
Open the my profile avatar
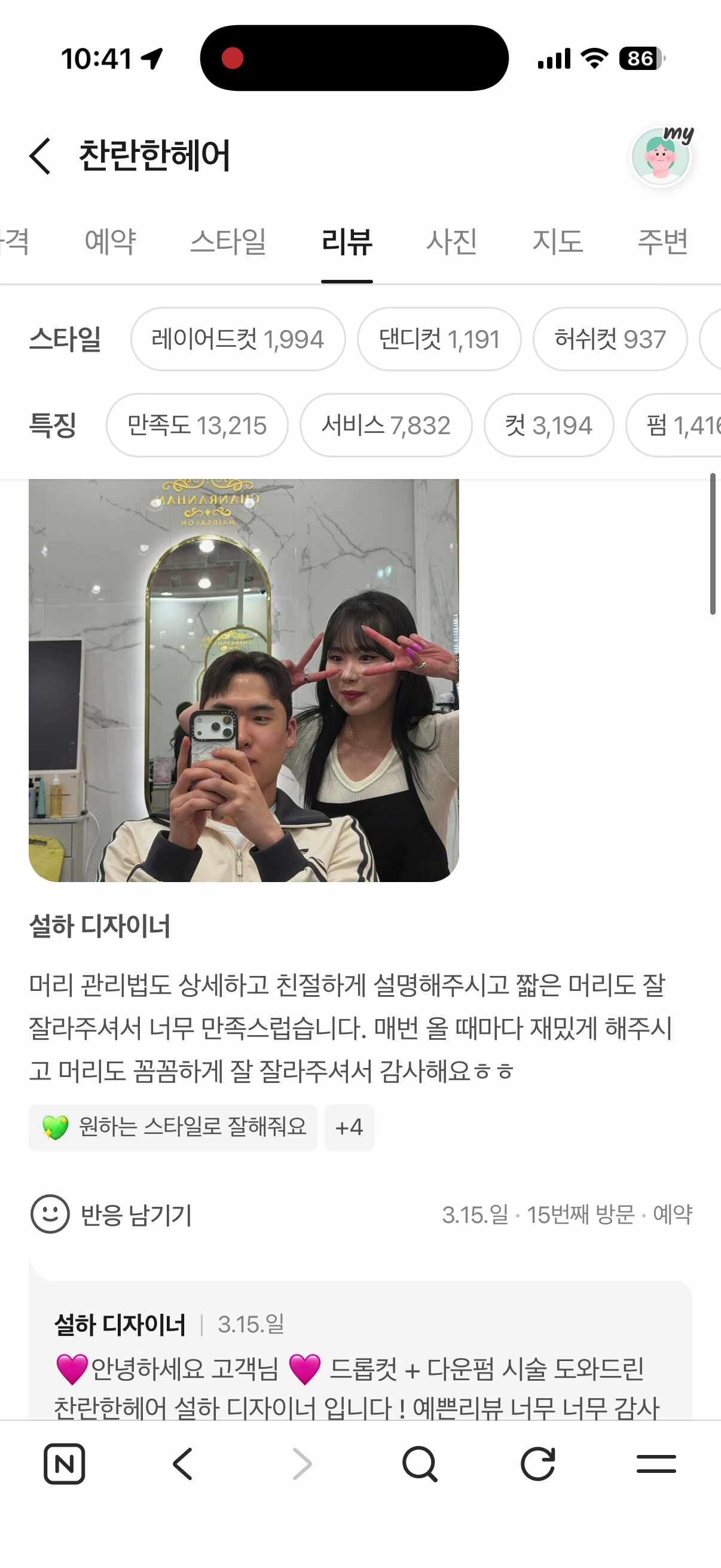click(661, 157)
